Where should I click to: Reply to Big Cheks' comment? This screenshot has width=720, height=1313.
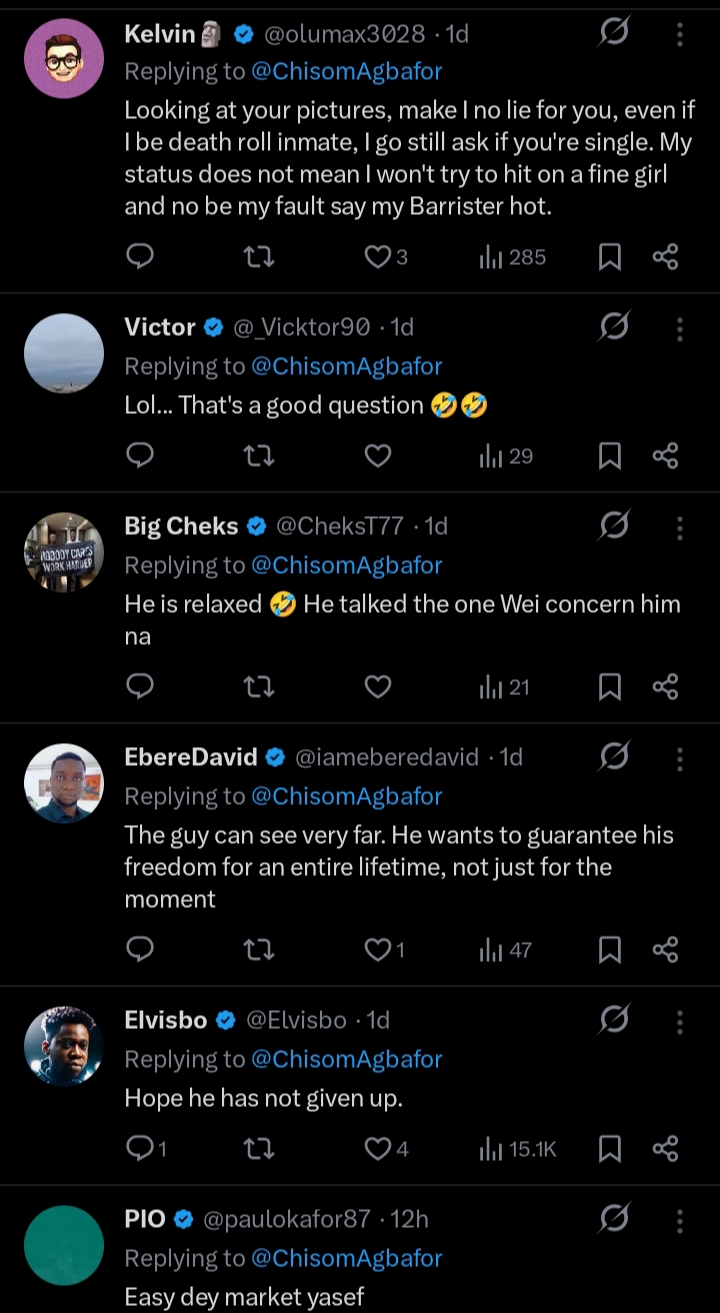141,687
